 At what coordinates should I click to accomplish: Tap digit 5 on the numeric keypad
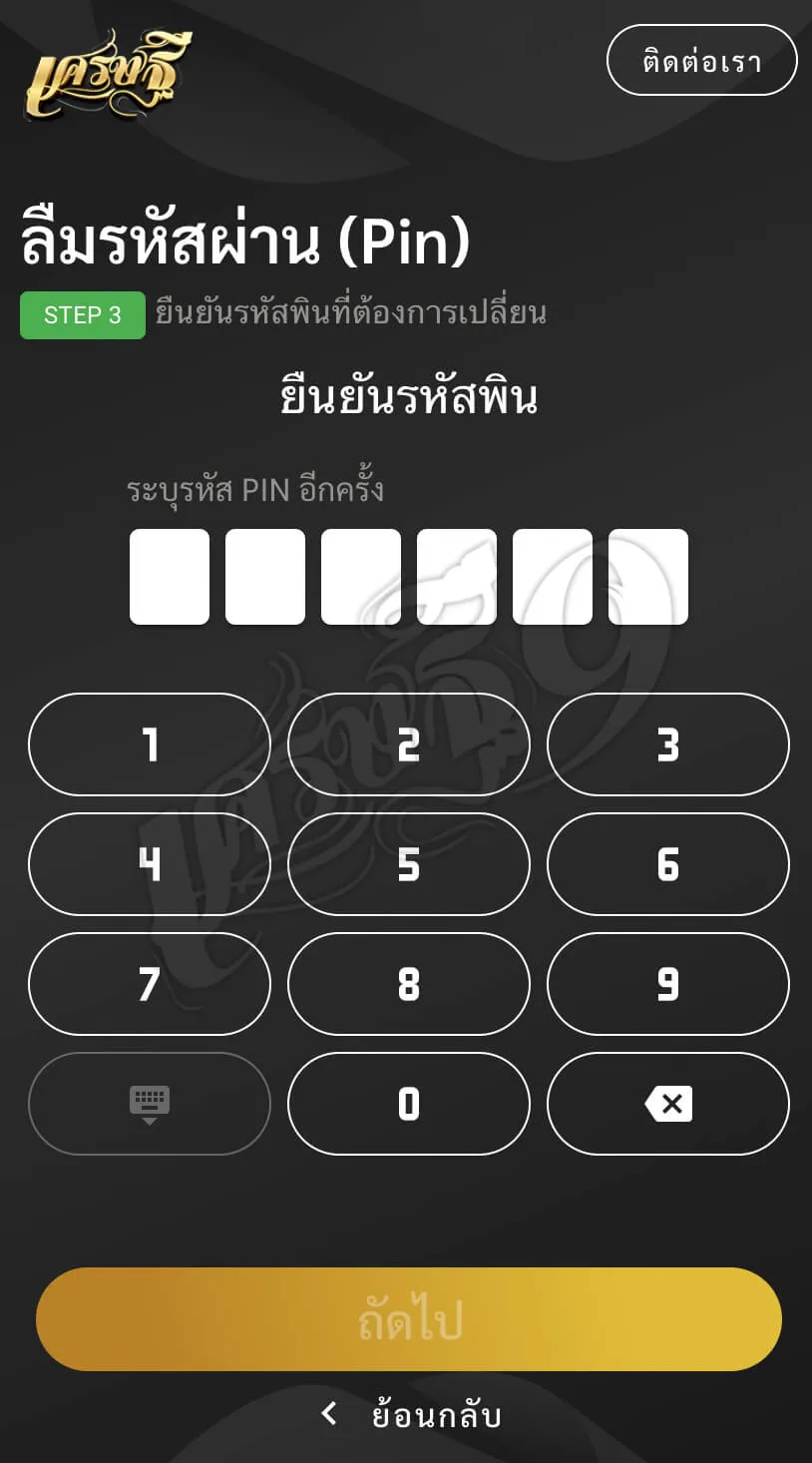408,864
